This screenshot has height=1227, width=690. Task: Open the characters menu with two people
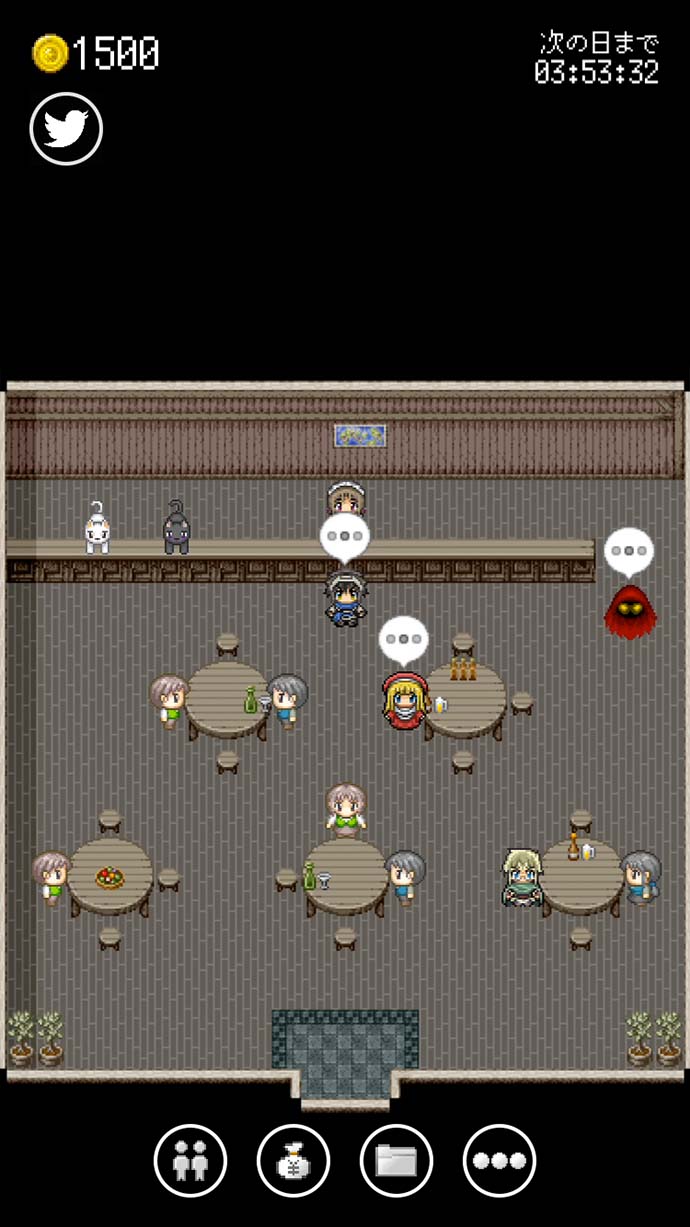coord(190,1161)
